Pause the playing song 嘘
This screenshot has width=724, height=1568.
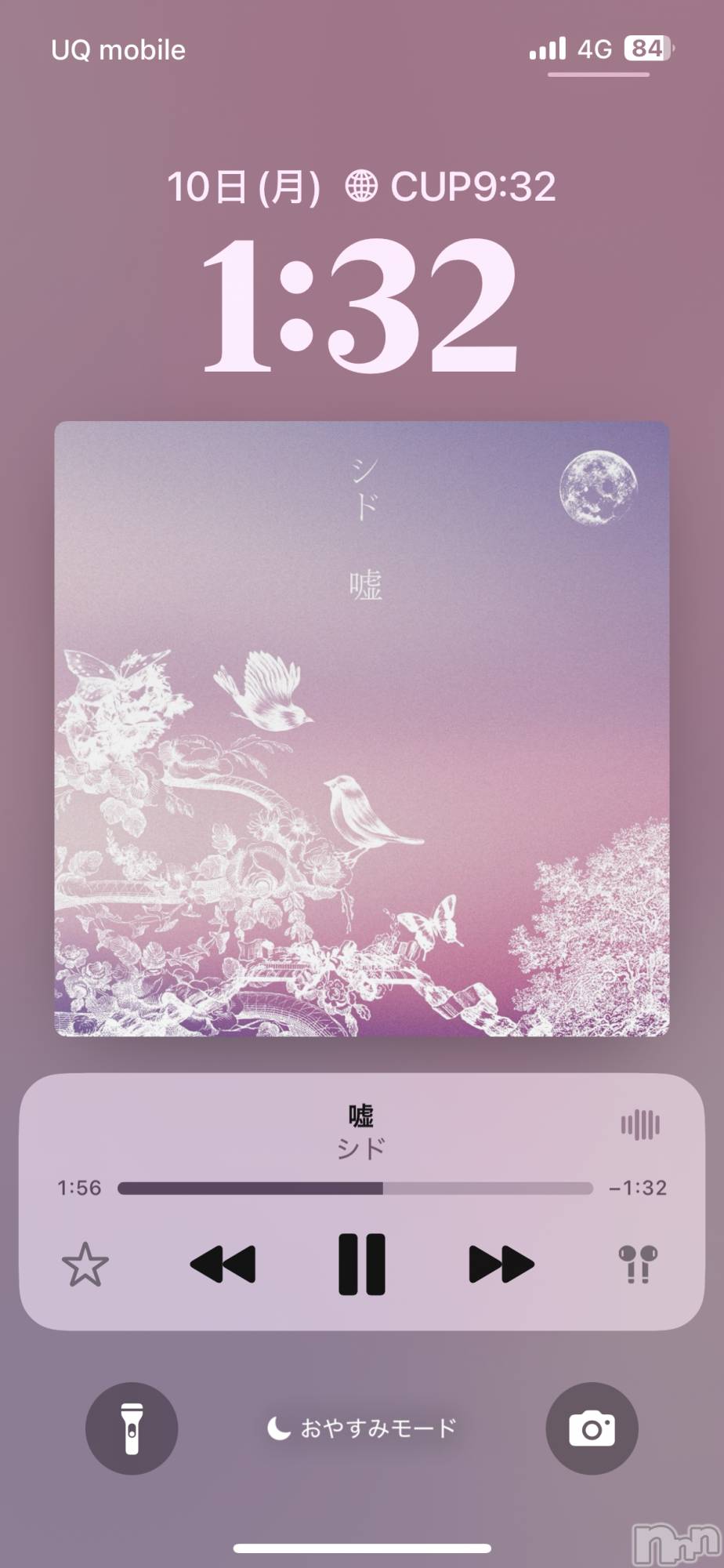point(361,1264)
